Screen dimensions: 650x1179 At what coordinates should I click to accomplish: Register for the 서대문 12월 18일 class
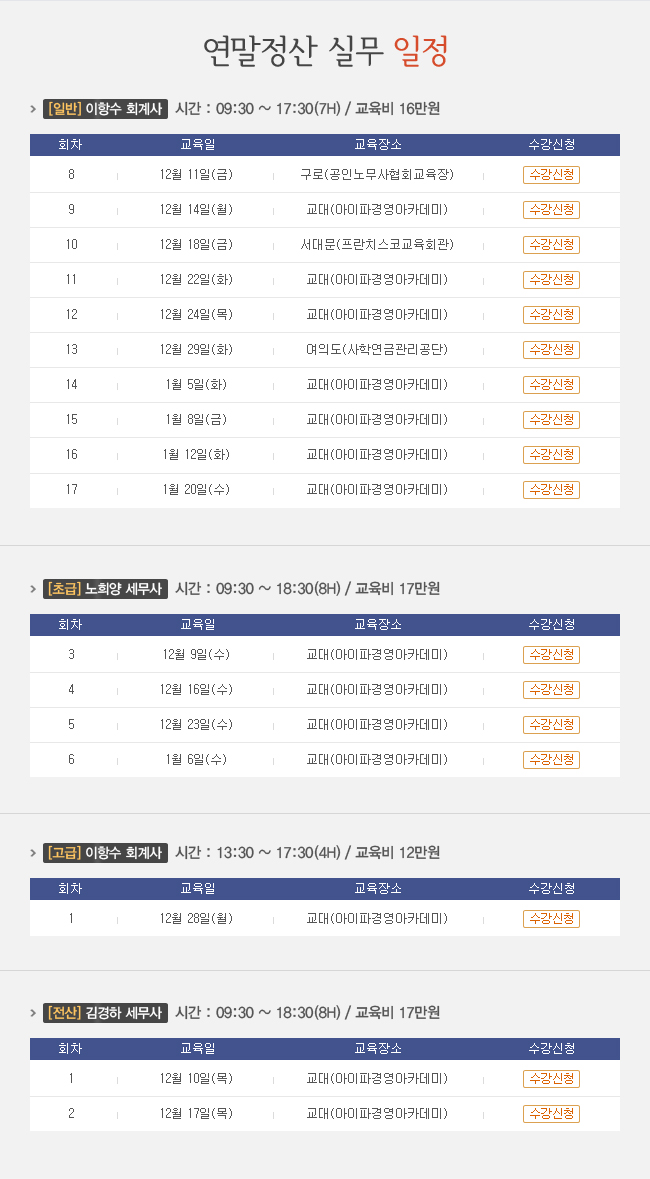551,245
